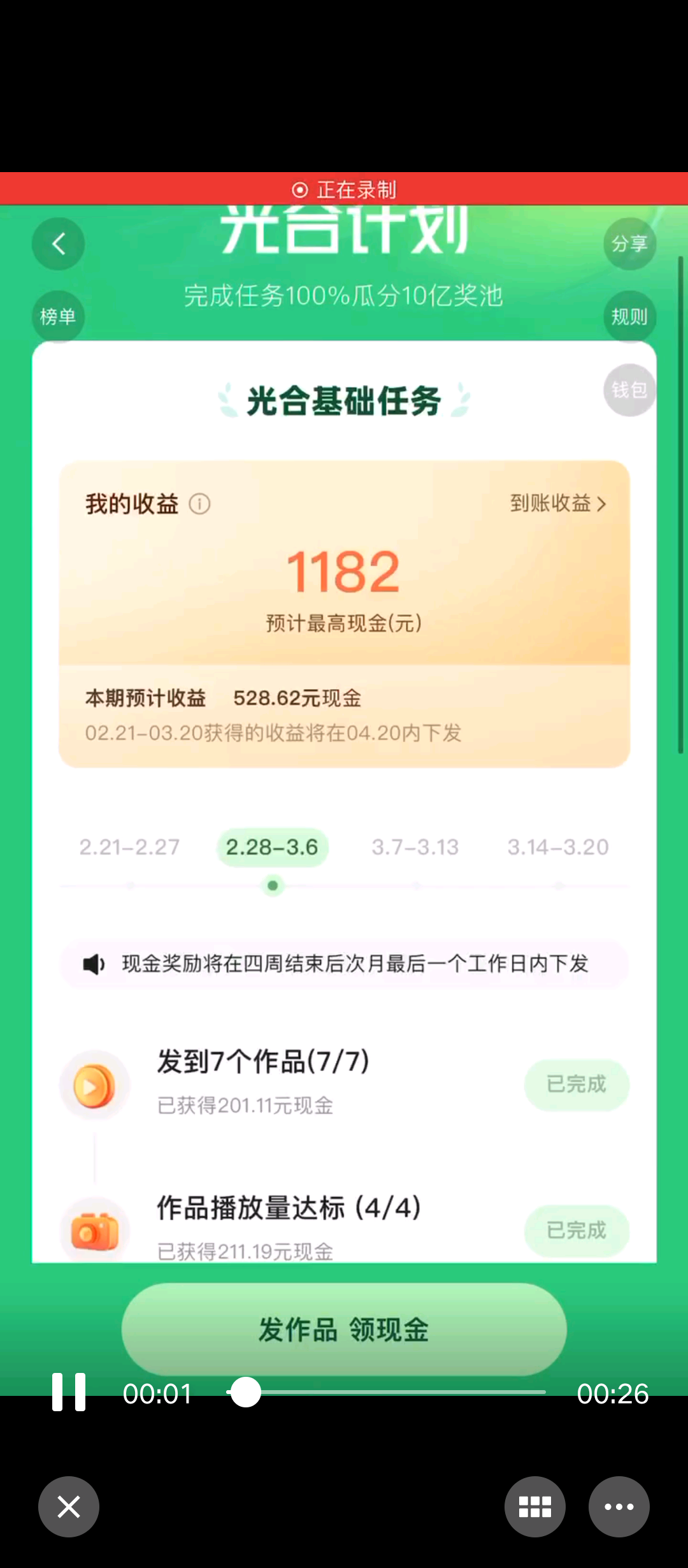This screenshot has width=688, height=1568.
Task: Seek using the video progress bar
Action: [x=386, y=1393]
